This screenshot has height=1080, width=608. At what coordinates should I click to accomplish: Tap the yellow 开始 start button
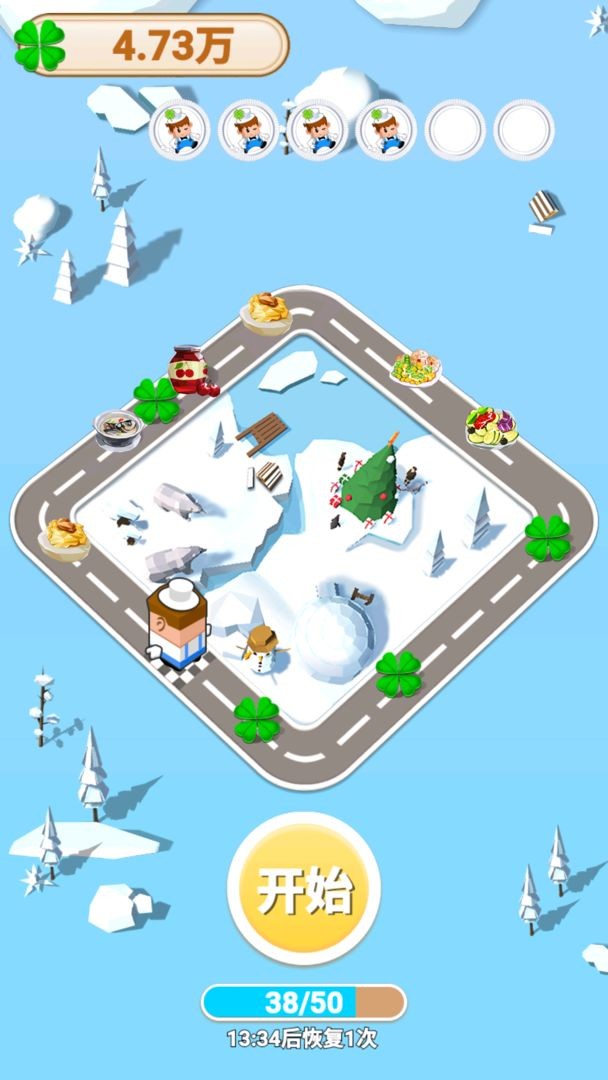click(x=304, y=889)
